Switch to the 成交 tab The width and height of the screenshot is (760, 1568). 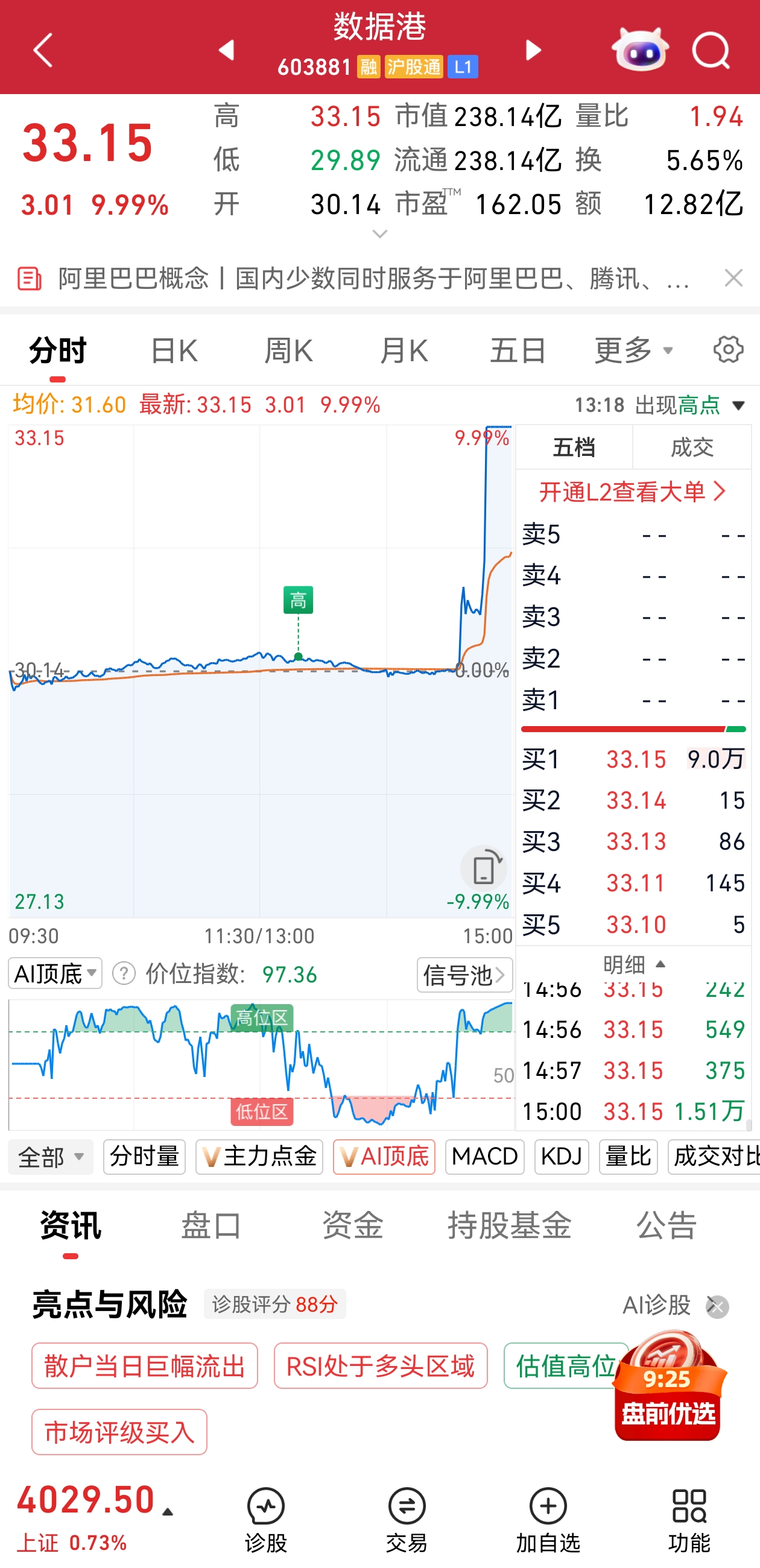coord(692,447)
